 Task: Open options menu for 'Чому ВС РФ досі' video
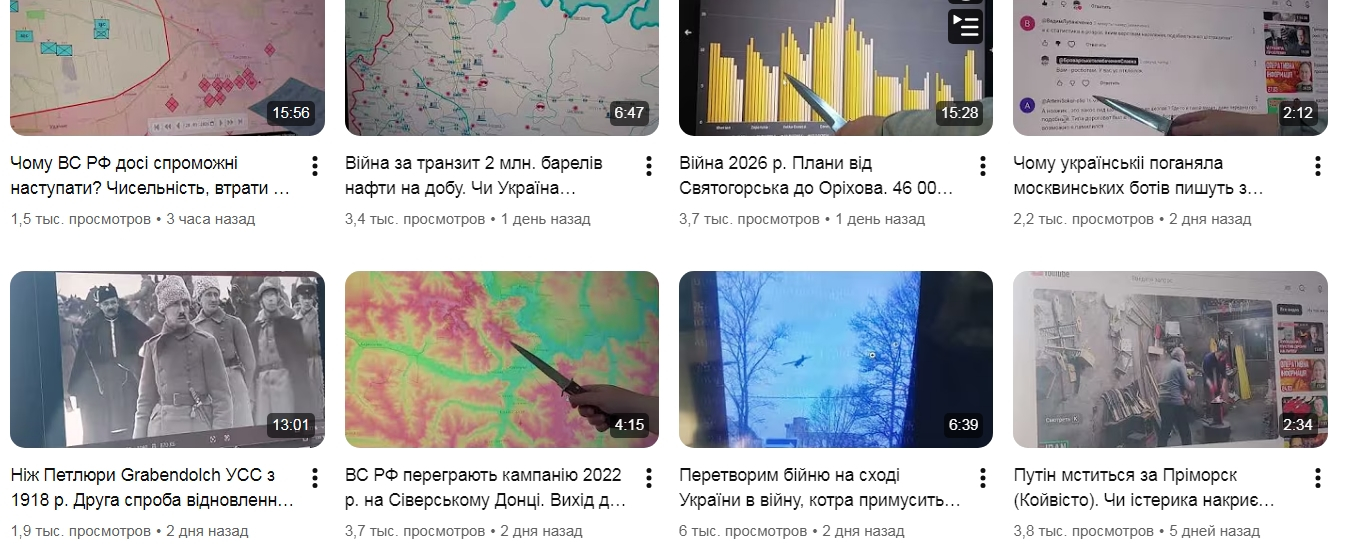coord(315,166)
